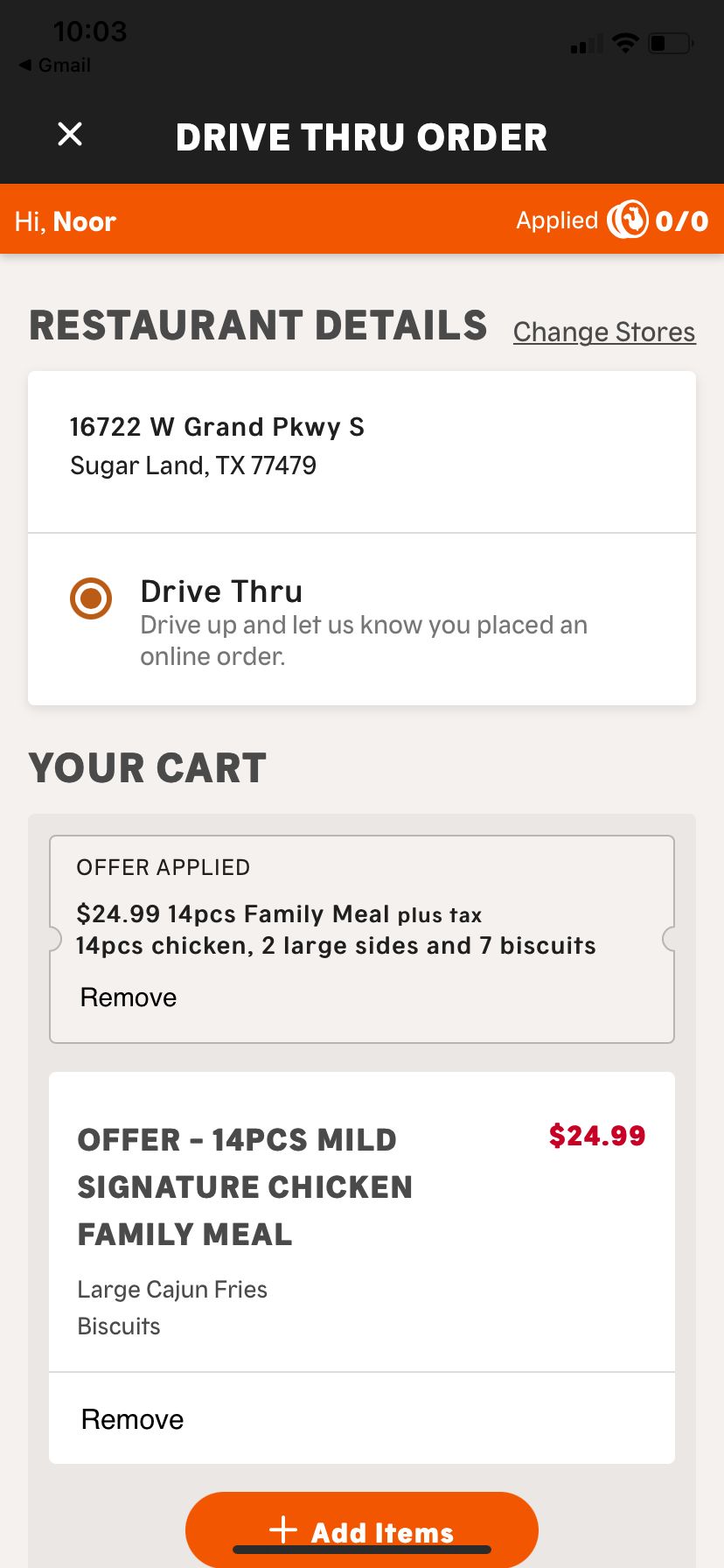Select the Drive Thru radio option
This screenshot has height=1568, width=724.
pos(91,599)
